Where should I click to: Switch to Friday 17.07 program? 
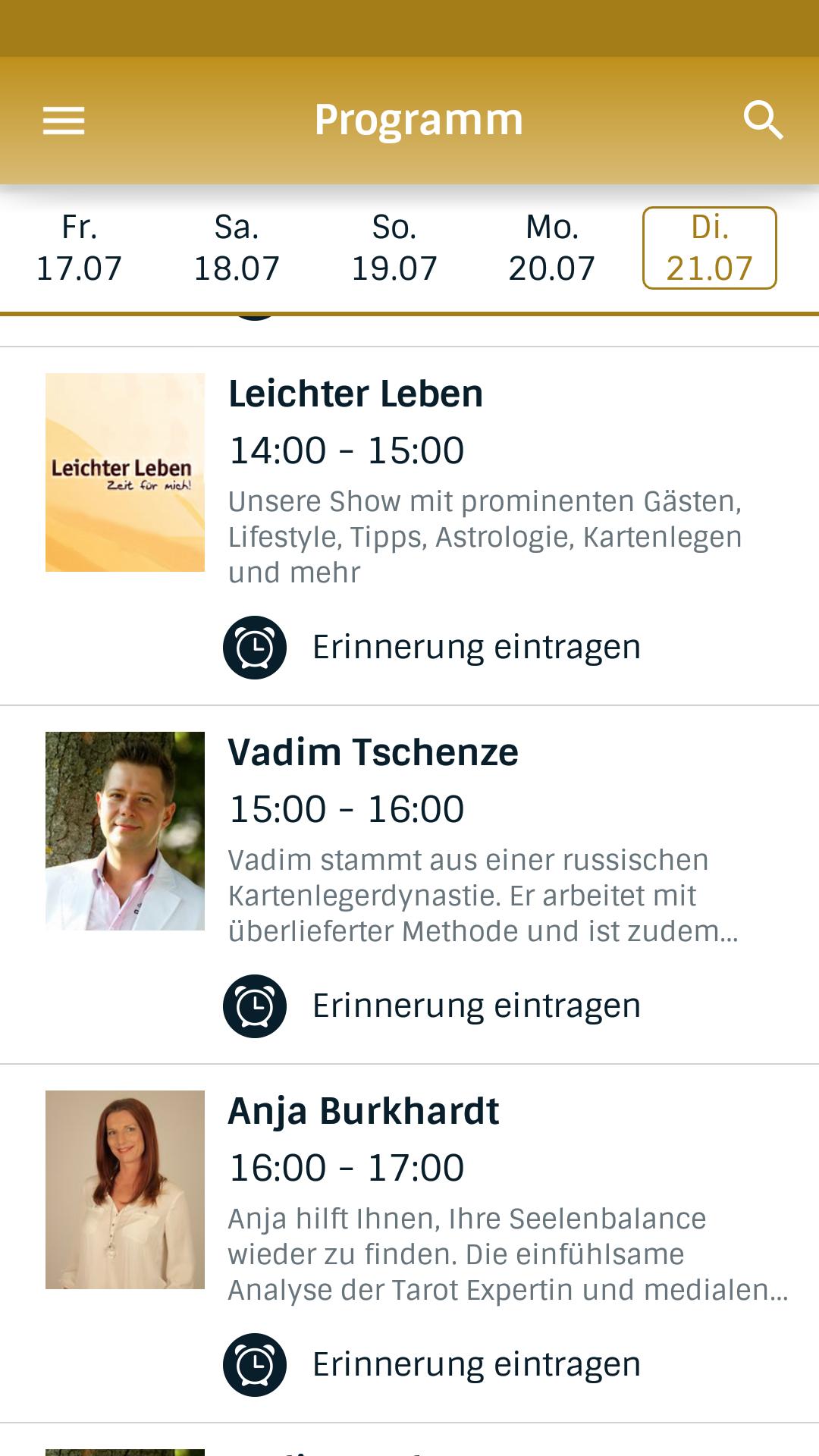click(79, 248)
